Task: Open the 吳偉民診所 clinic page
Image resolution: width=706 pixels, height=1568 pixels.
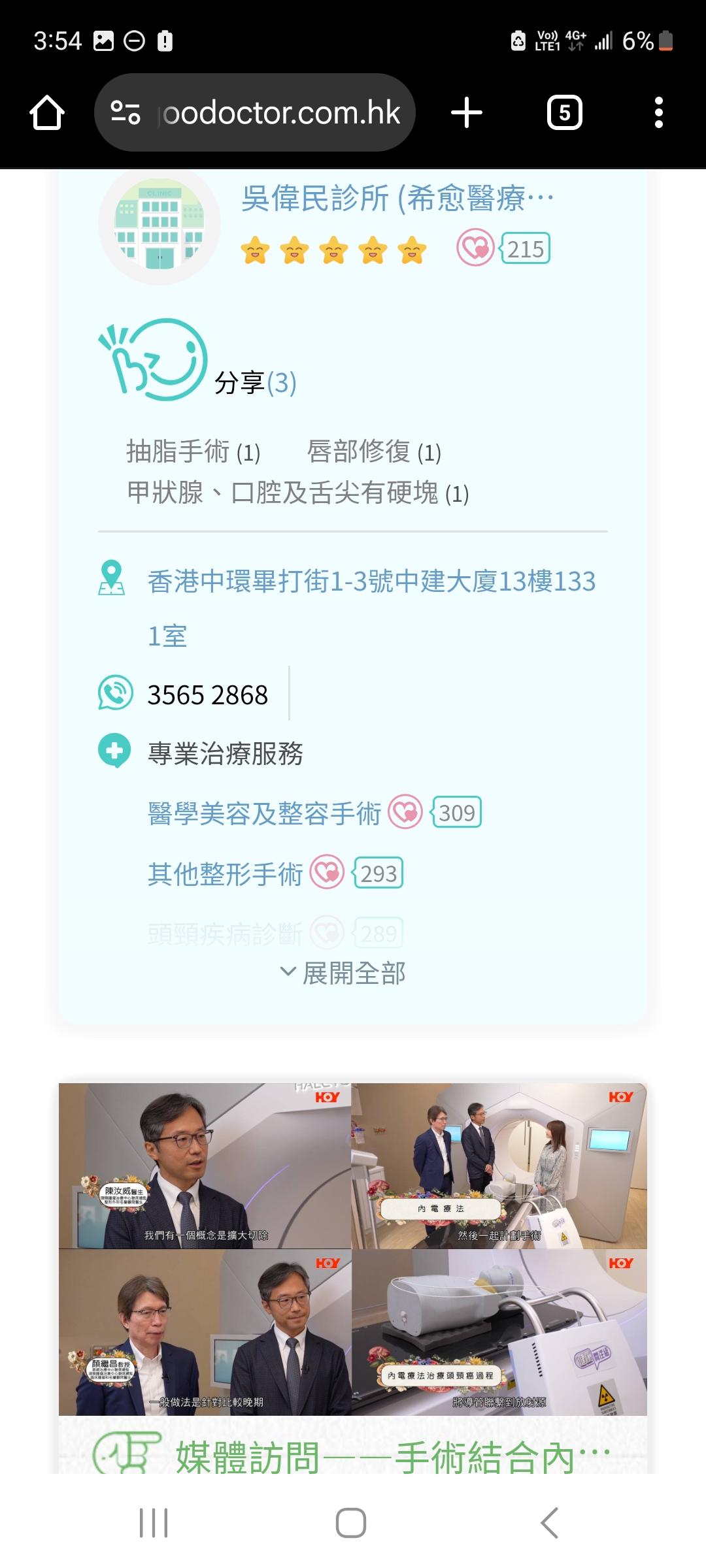Action: 396,199
